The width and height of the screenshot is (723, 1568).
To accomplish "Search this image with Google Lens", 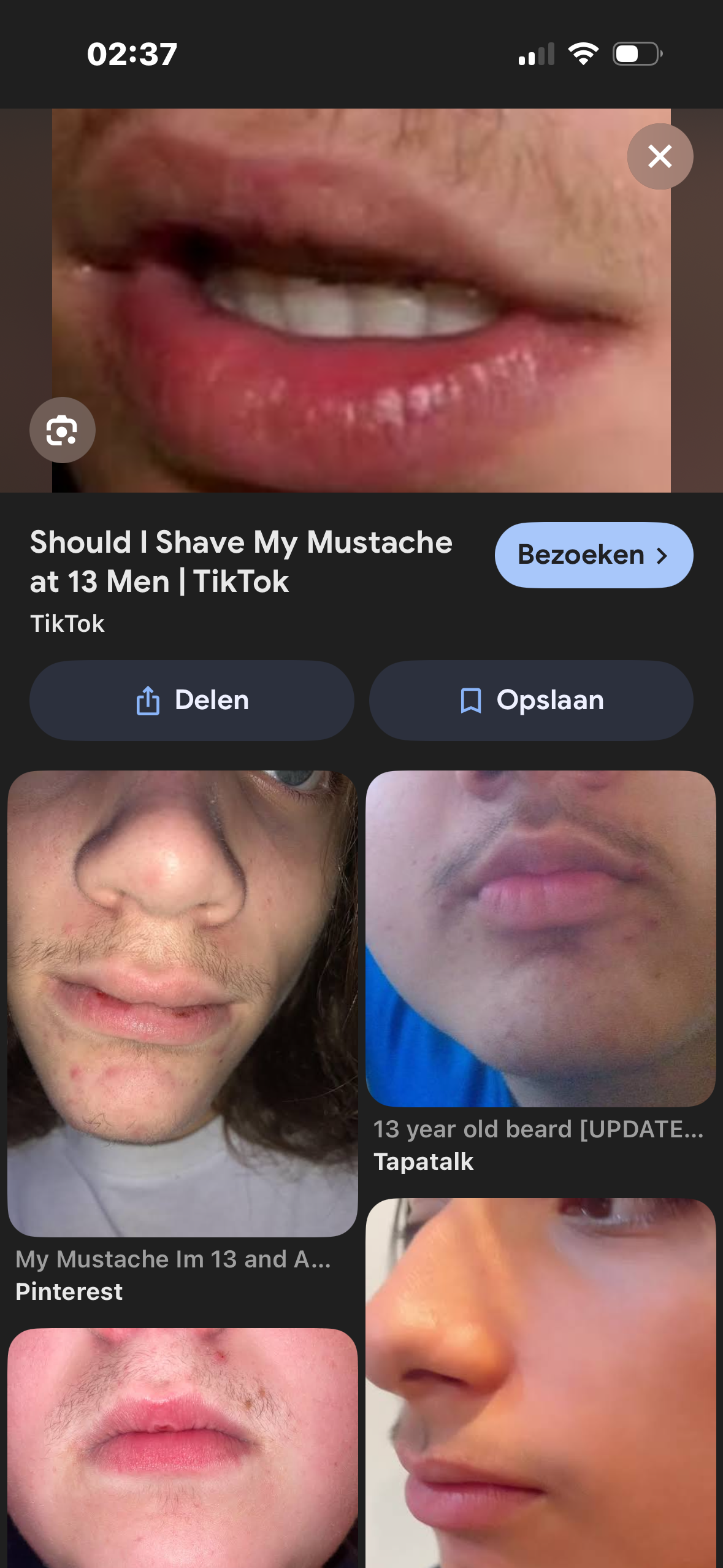I will click(x=62, y=429).
